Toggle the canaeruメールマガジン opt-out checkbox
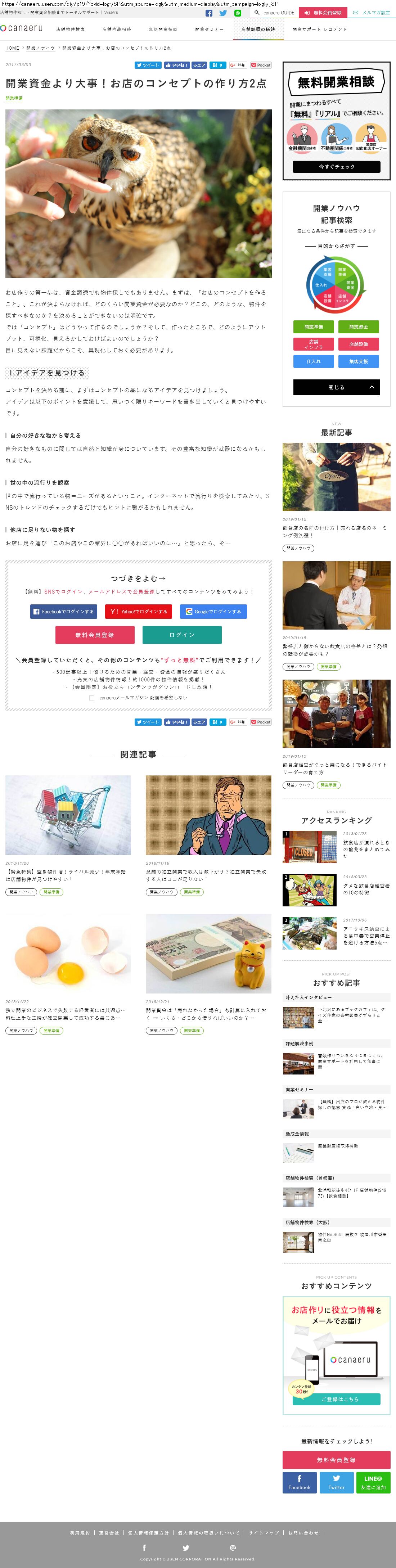 click(x=92, y=698)
